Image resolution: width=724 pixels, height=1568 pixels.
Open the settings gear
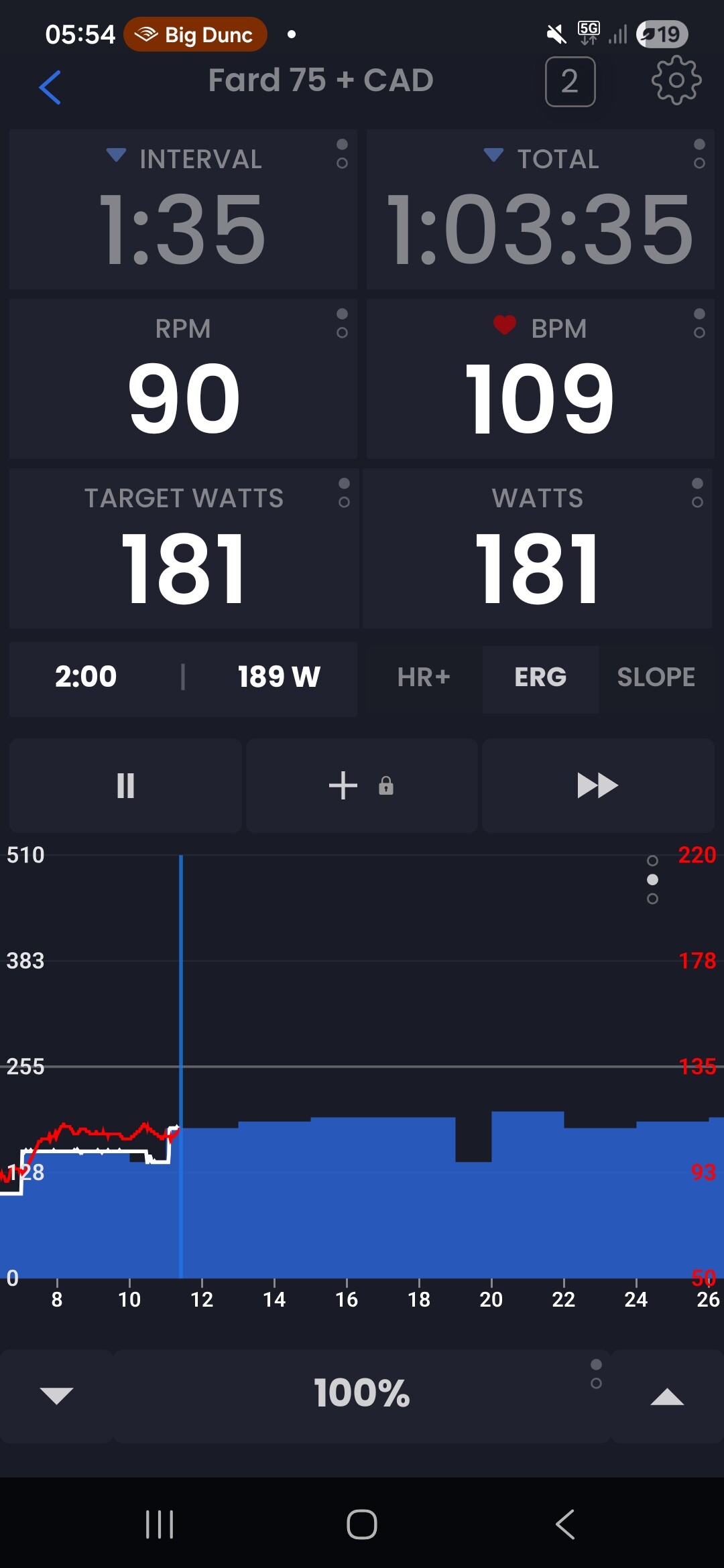[676, 81]
